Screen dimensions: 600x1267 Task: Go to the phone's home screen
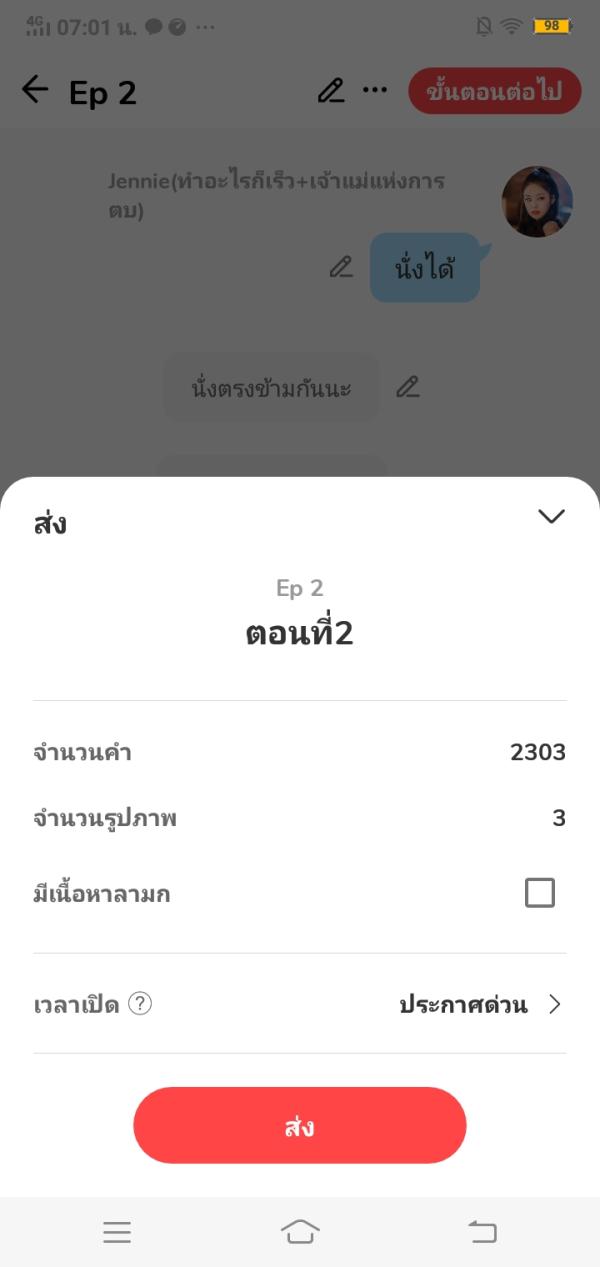[x=300, y=1232]
